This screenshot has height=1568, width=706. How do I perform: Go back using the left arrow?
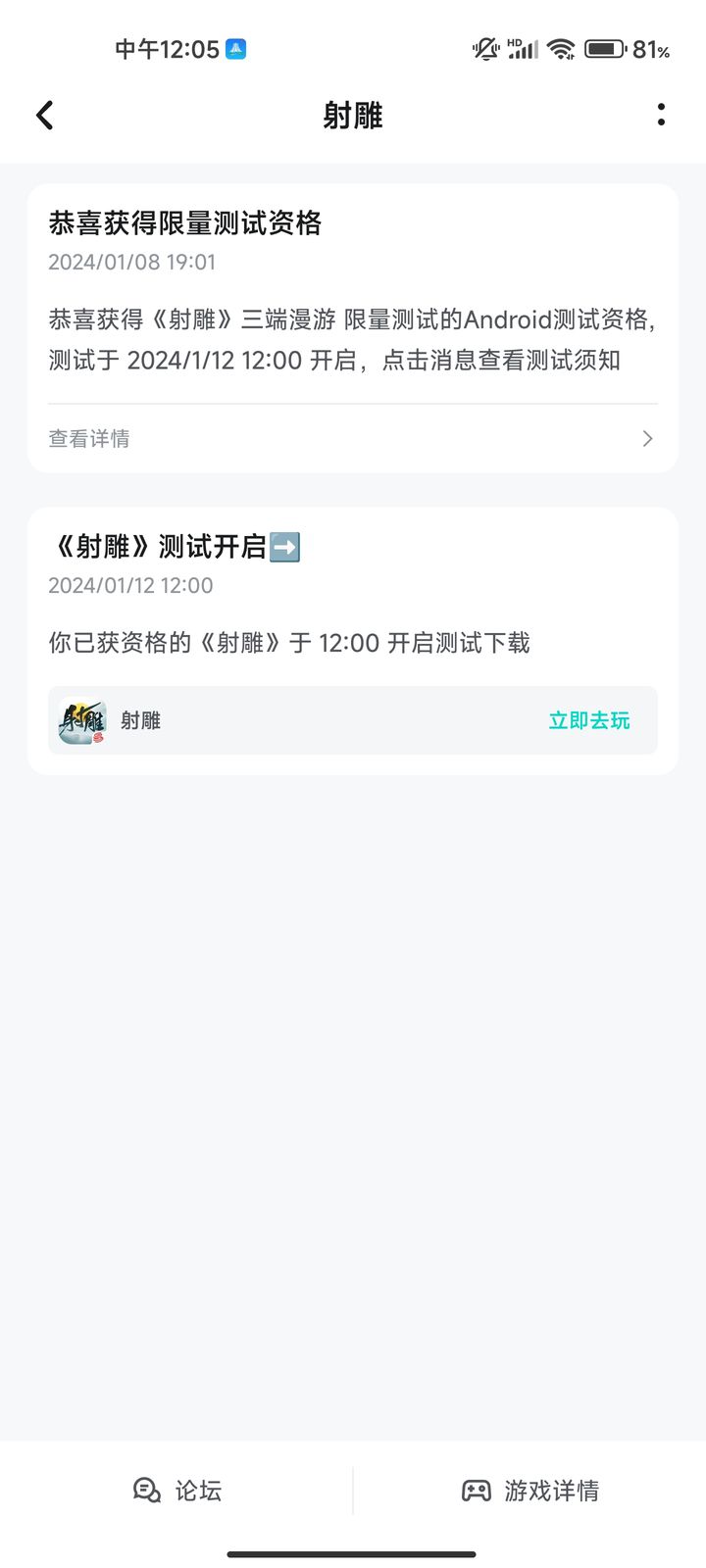coord(43,115)
